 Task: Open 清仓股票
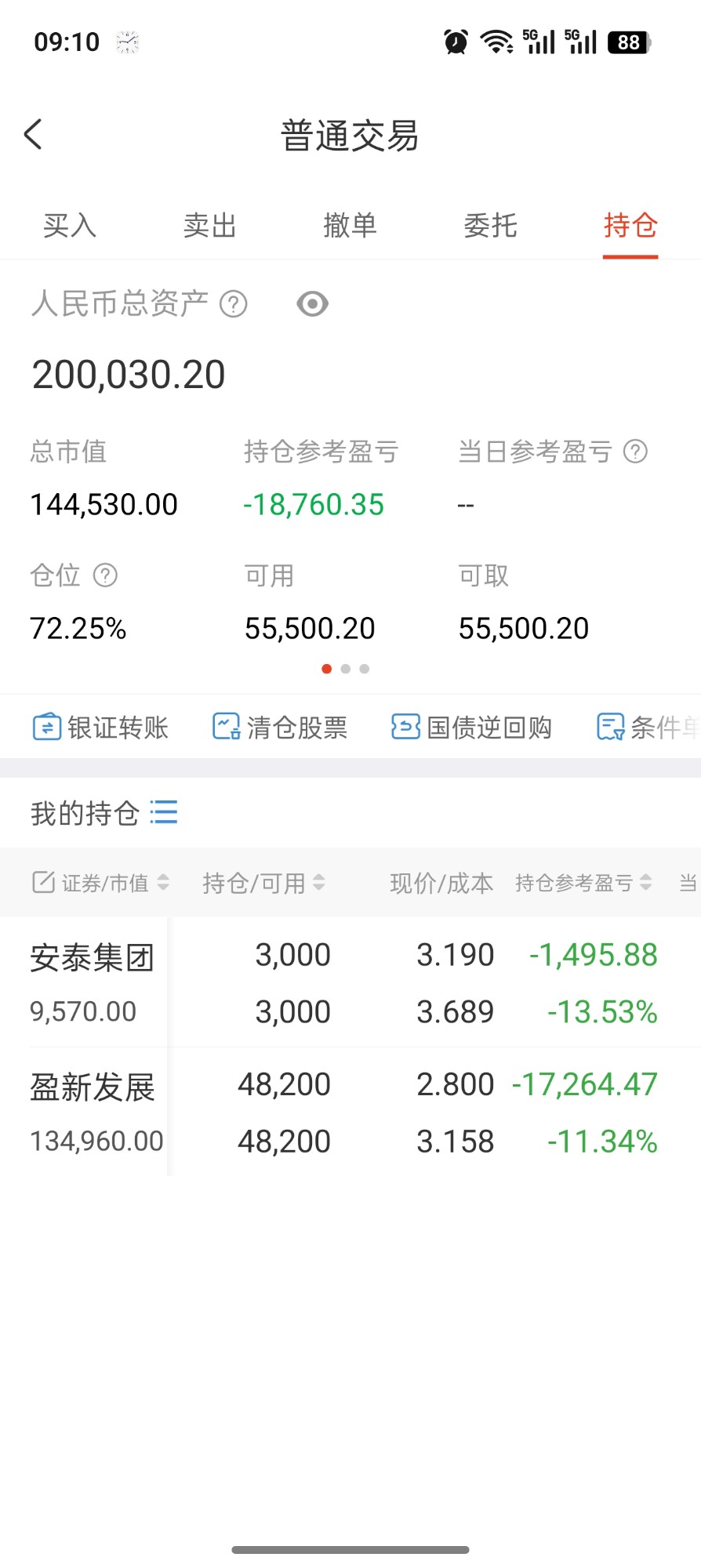click(x=280, y=728)
